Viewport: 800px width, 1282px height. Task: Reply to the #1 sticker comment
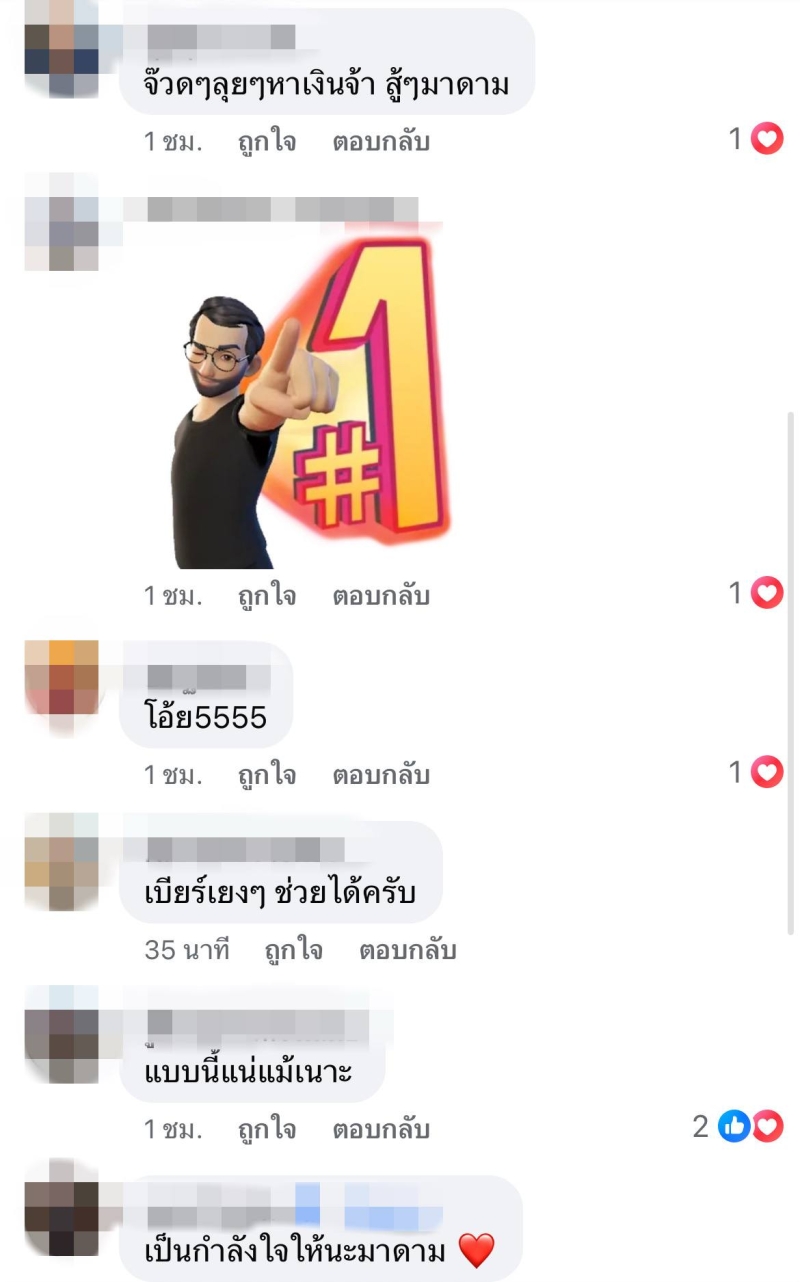coord(381,596)
